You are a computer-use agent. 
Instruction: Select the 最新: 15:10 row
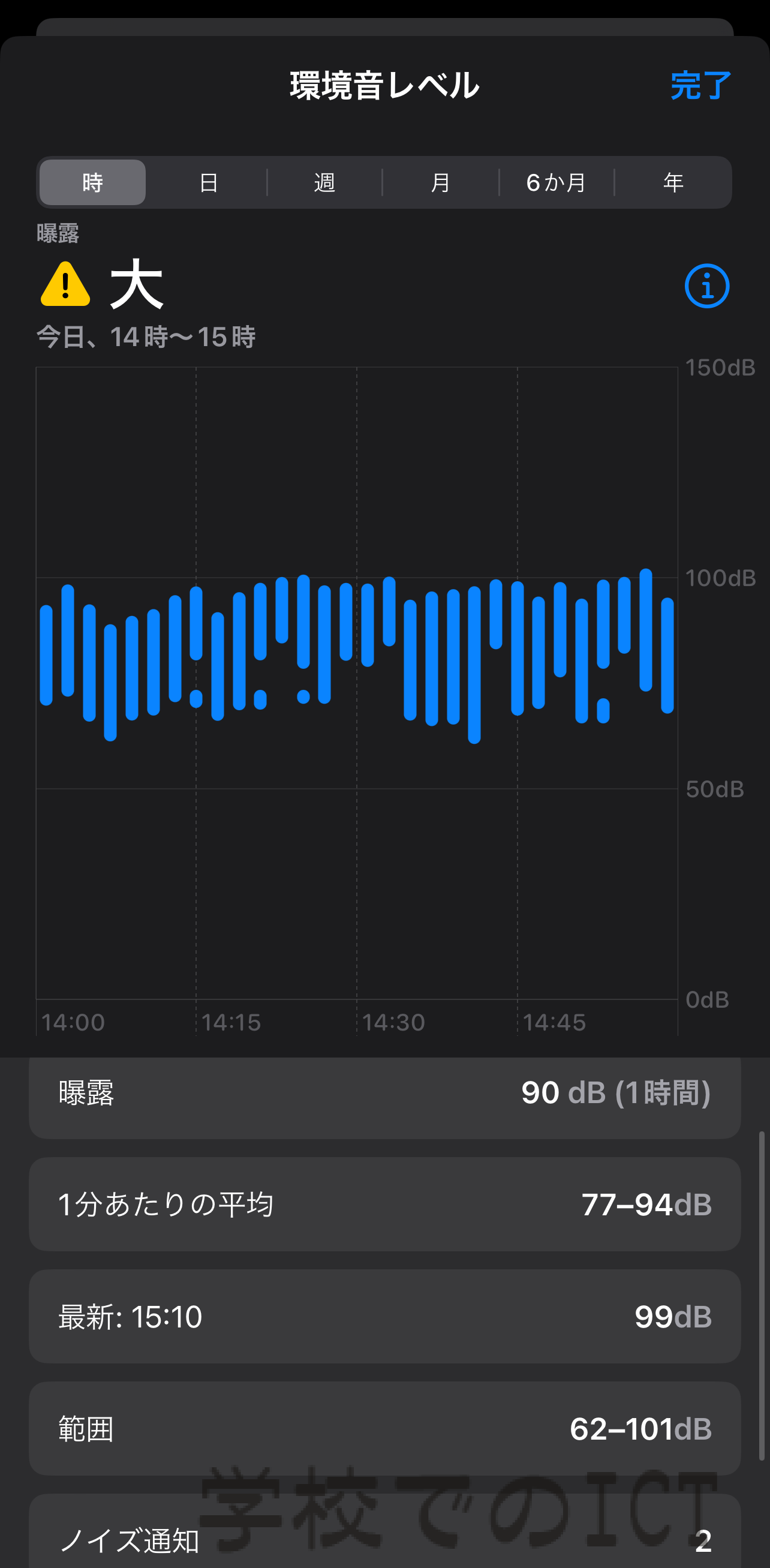384,1316
